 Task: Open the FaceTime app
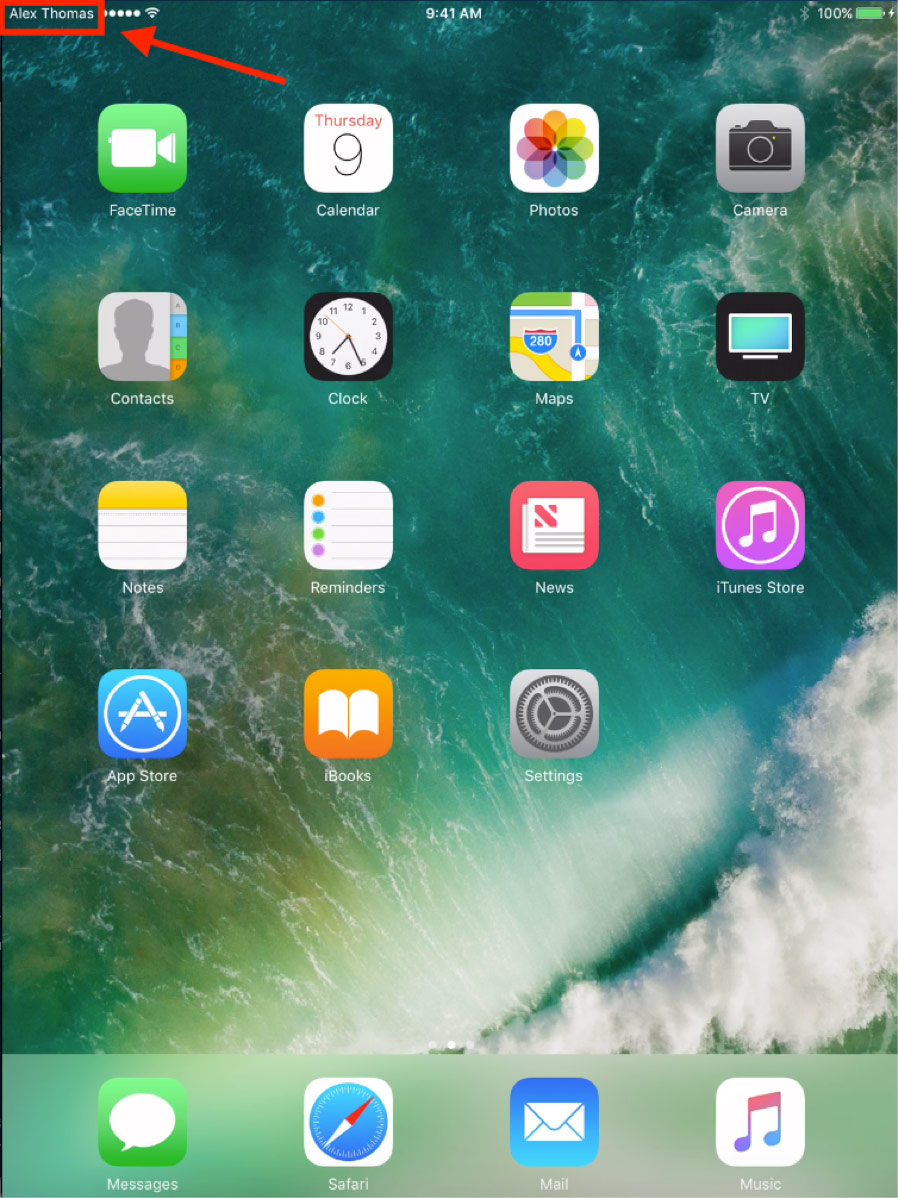[x=142, y=148]
